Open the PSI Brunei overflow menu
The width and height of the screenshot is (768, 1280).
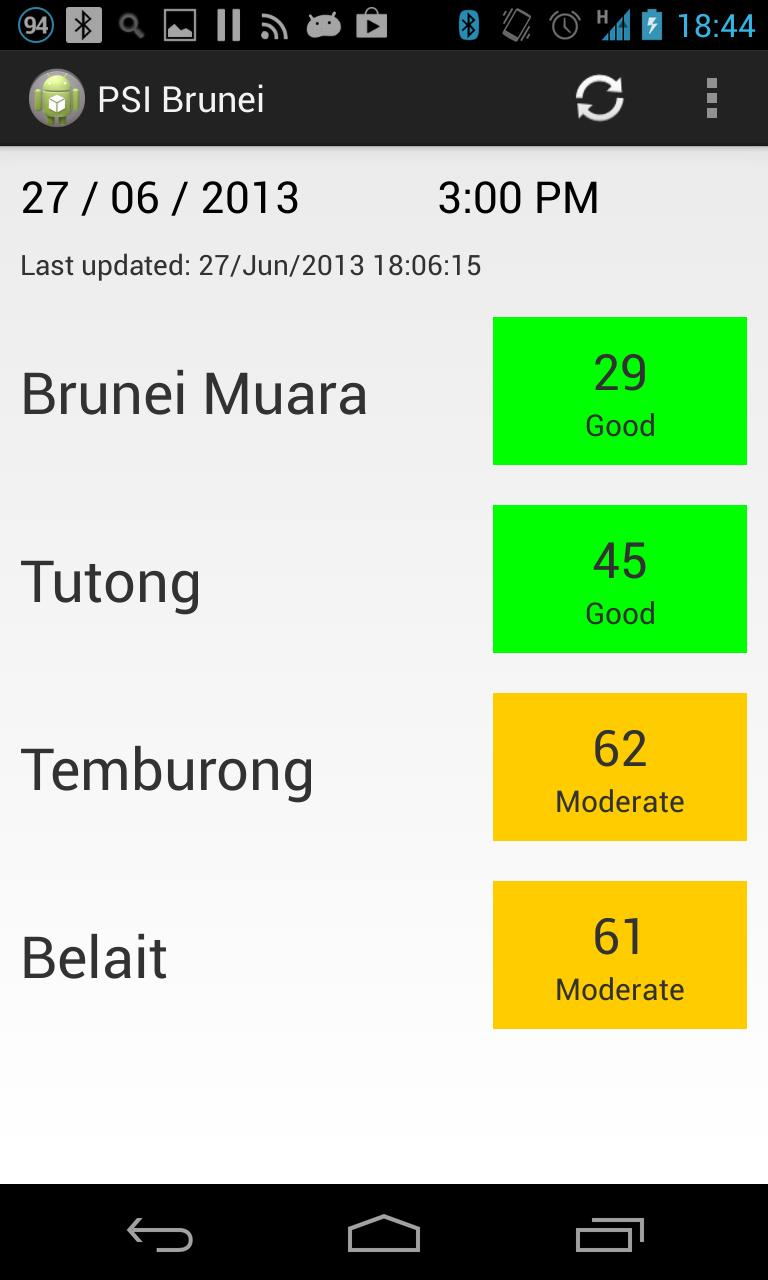[712, 98]
